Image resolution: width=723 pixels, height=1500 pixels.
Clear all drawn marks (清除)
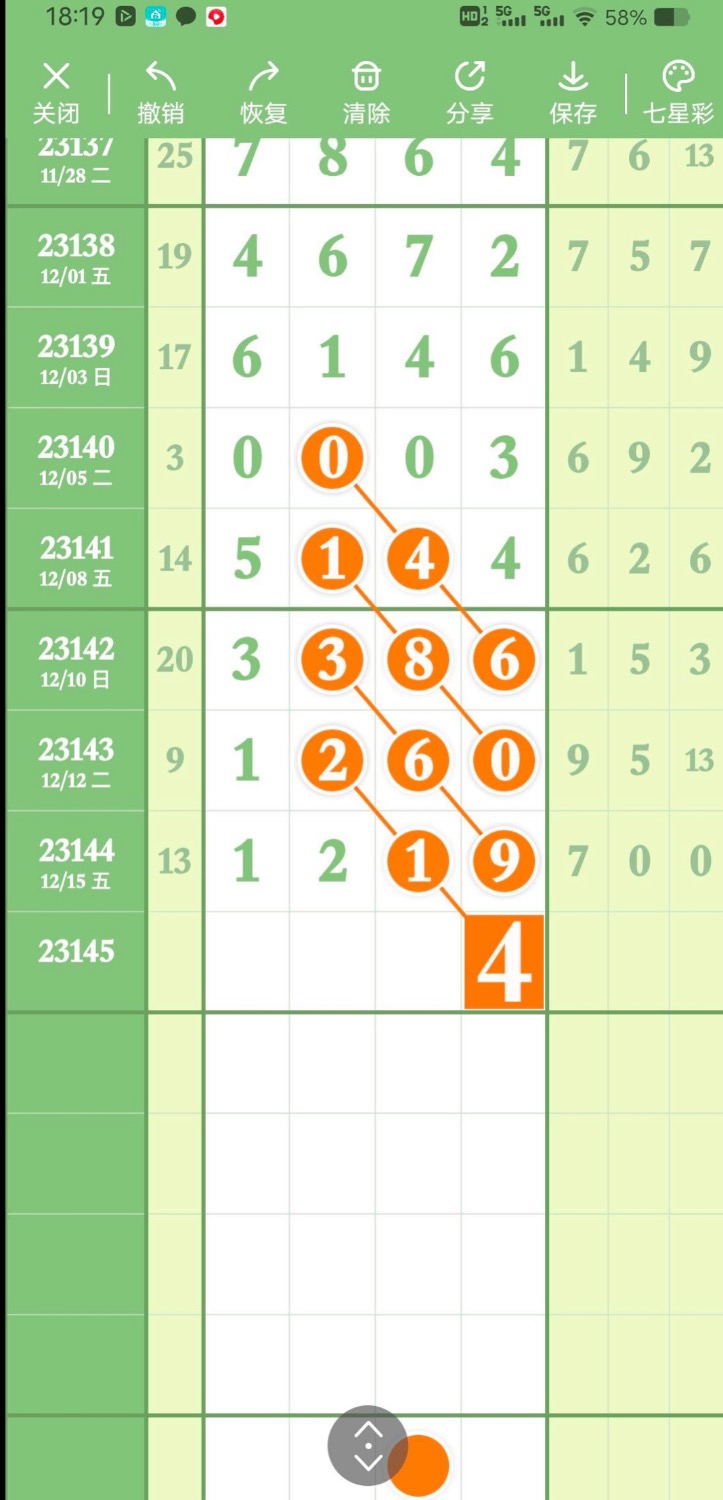pos(366,92)
